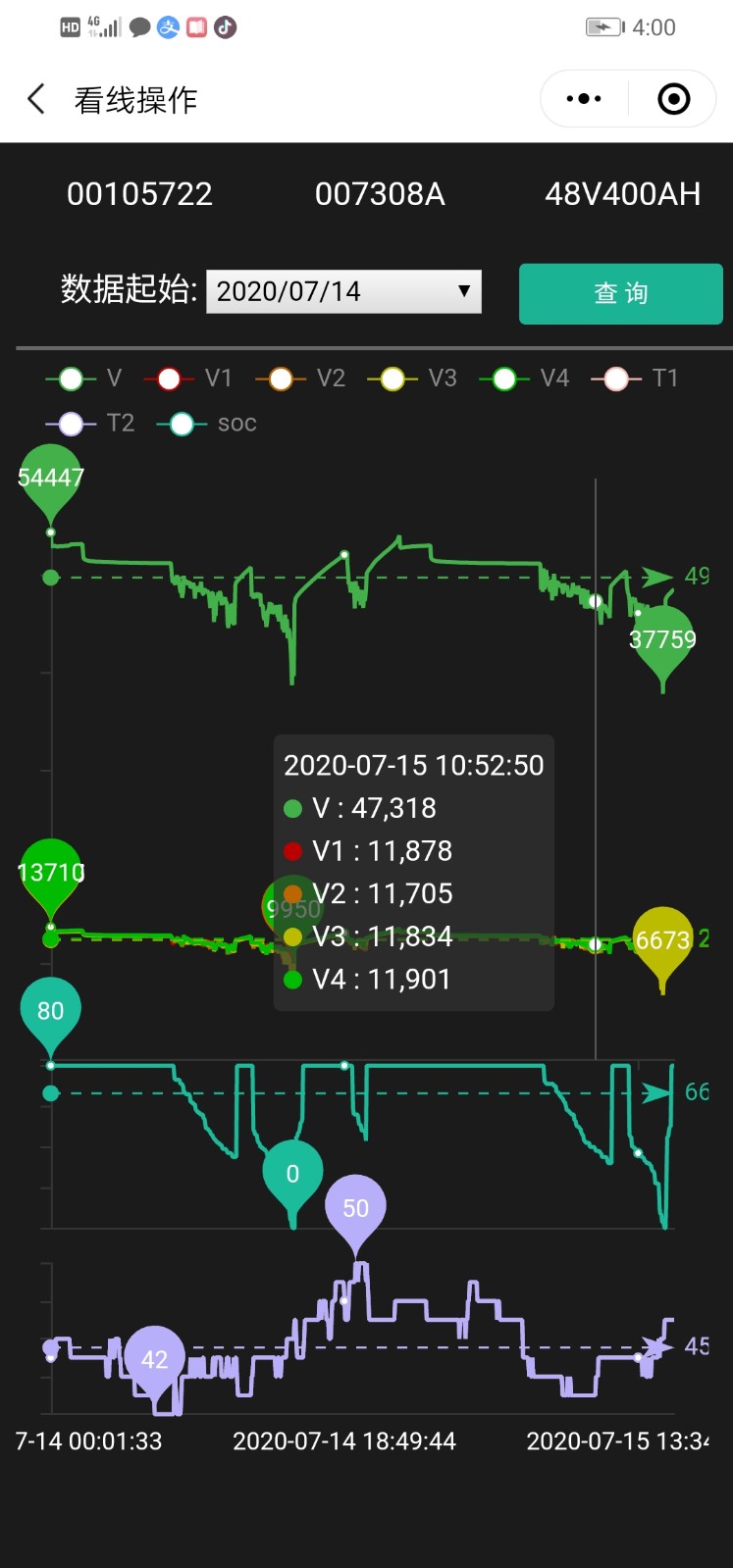Close the mini program via circle icon
733x1568 pixels.
(x=673, y=99)
